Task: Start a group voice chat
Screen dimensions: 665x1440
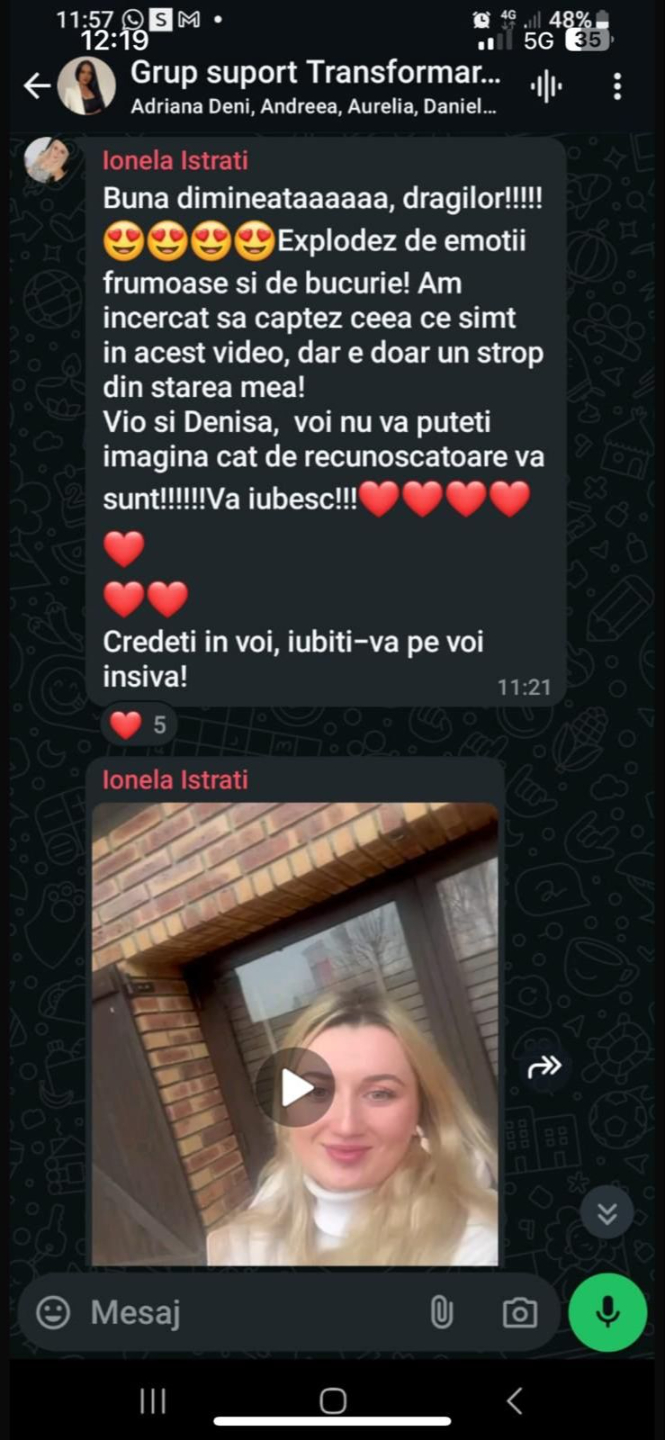Action: coord(546,87)
